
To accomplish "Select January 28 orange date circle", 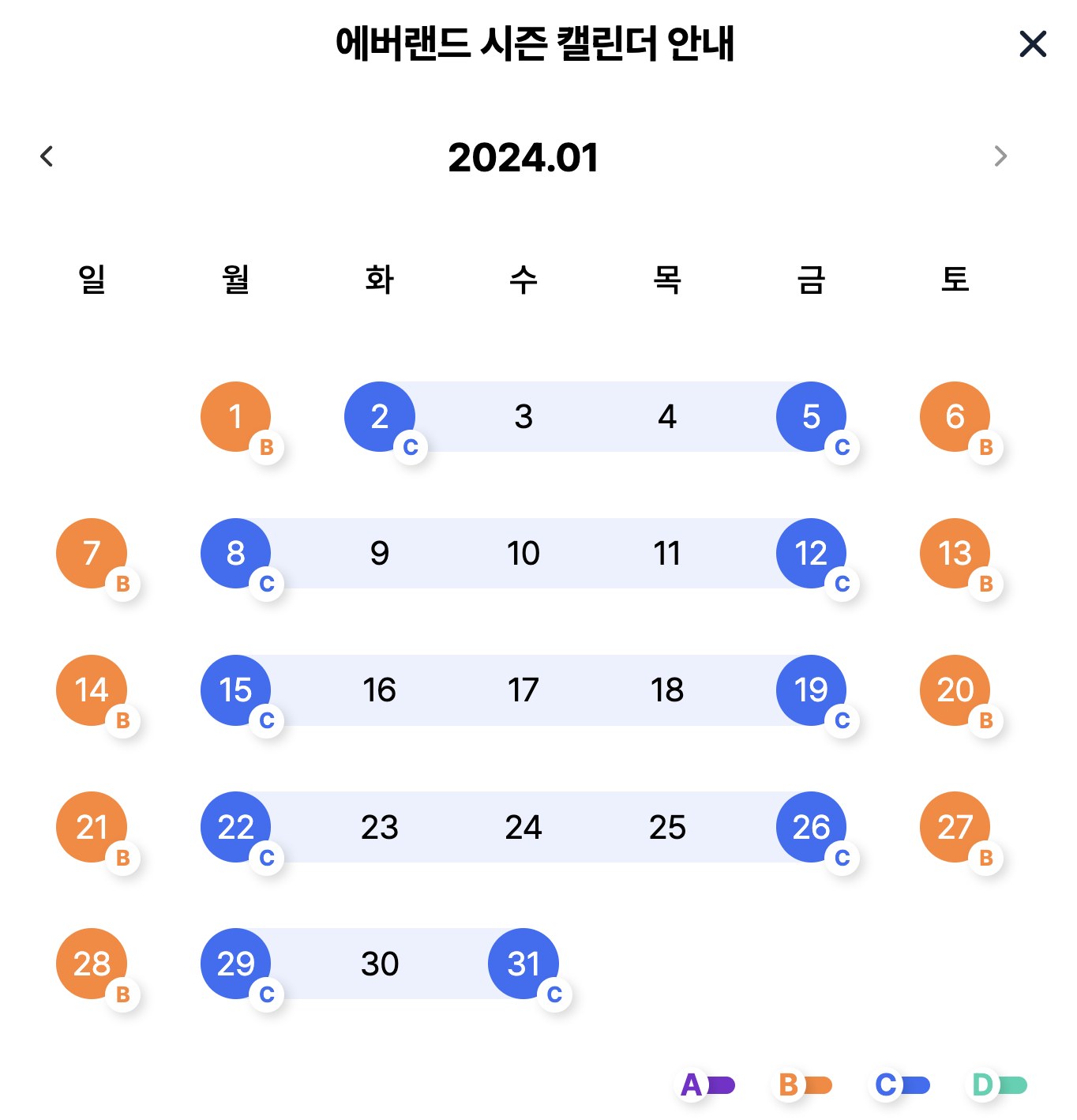I will point(91,964).
